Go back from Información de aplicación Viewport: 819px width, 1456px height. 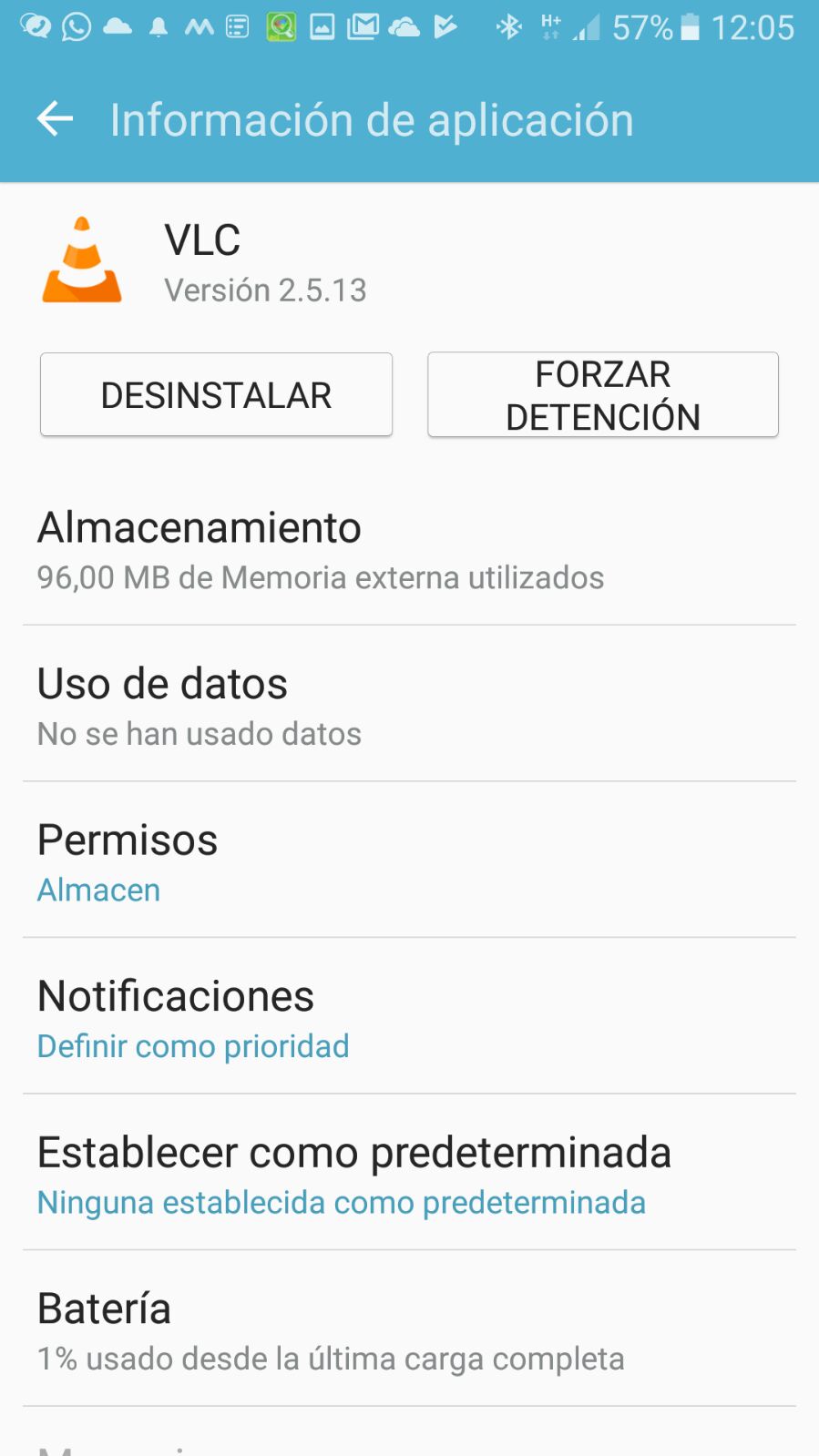(x=55, y=119)
